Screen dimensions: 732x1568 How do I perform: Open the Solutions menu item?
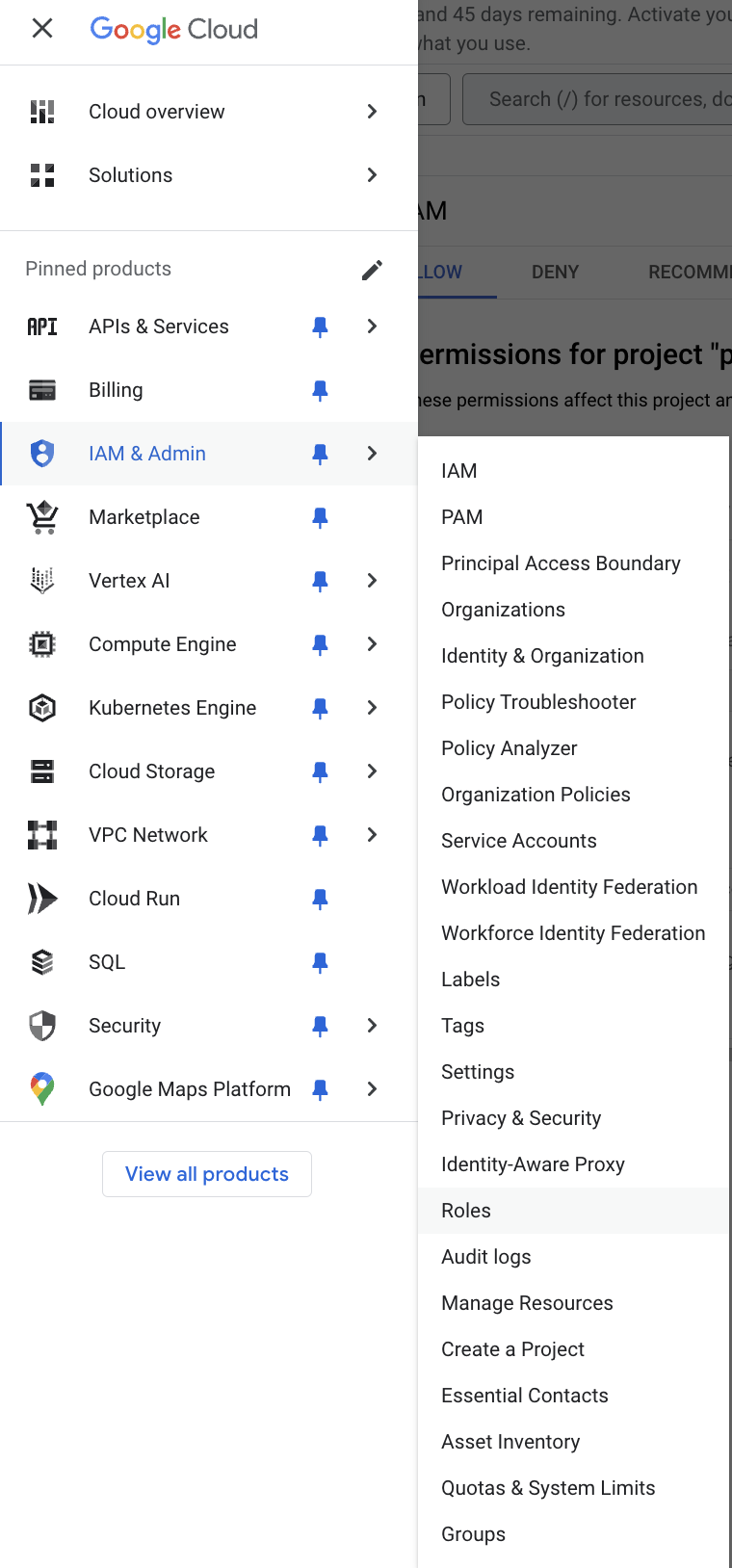click(x=131, y=175)
